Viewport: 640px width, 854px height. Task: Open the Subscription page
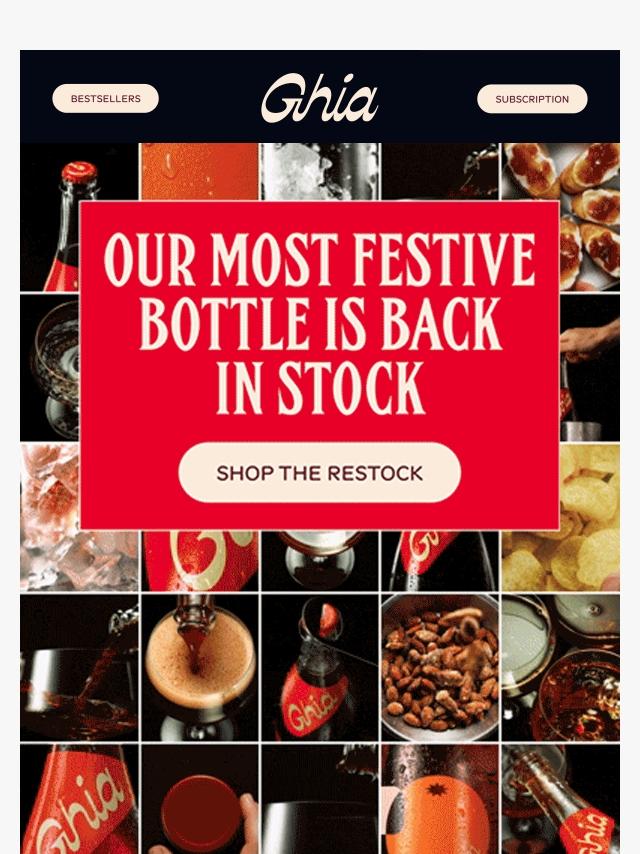click(532, 99)
